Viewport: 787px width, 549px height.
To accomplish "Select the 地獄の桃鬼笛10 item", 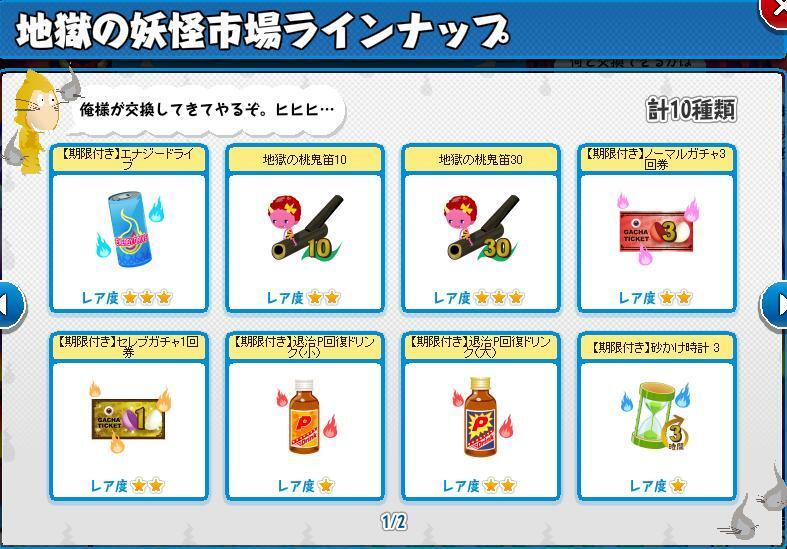I will click(305, 229).
